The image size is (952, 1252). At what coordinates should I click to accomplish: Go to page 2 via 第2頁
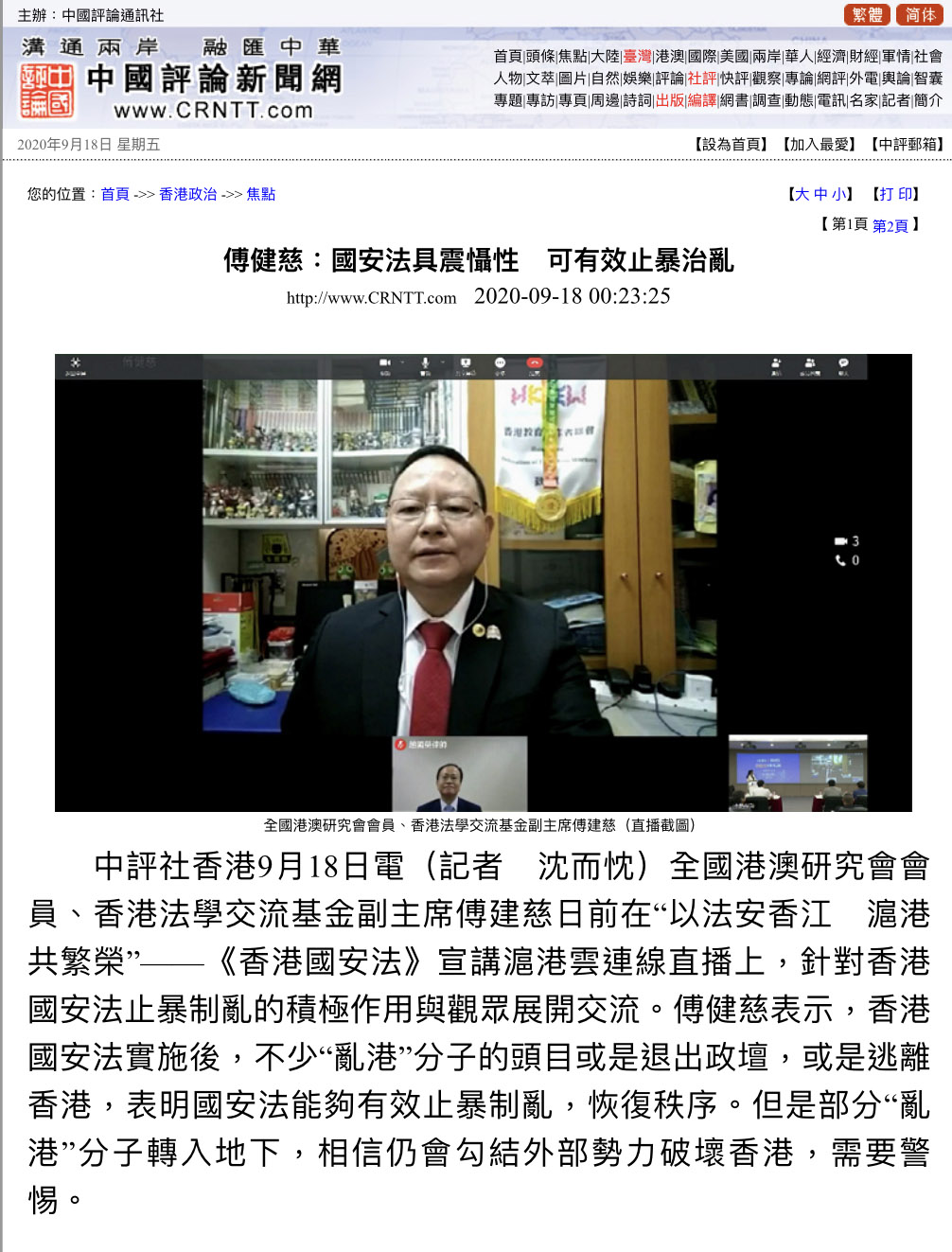coord(890,225)
